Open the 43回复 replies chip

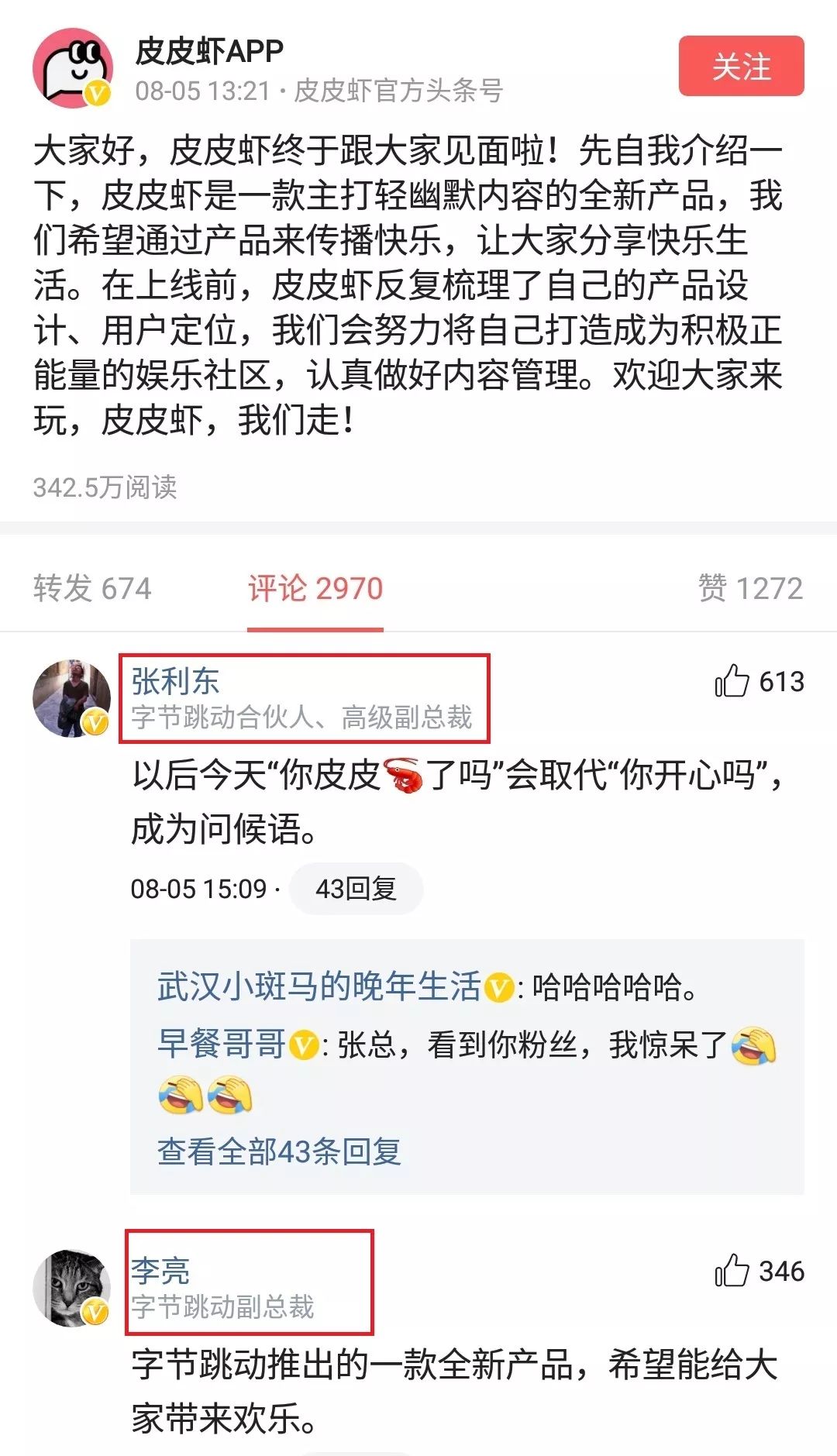(356, 889)
